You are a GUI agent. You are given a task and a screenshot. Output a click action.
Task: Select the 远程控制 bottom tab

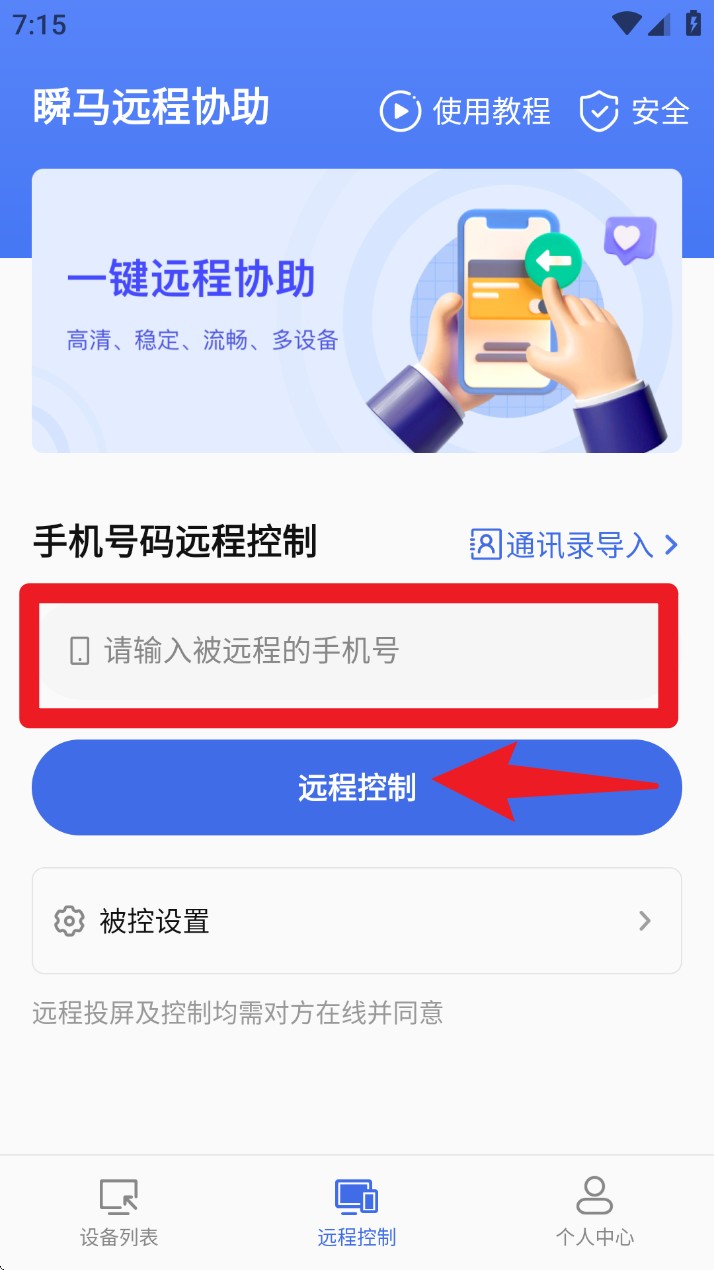[357, 1212]
